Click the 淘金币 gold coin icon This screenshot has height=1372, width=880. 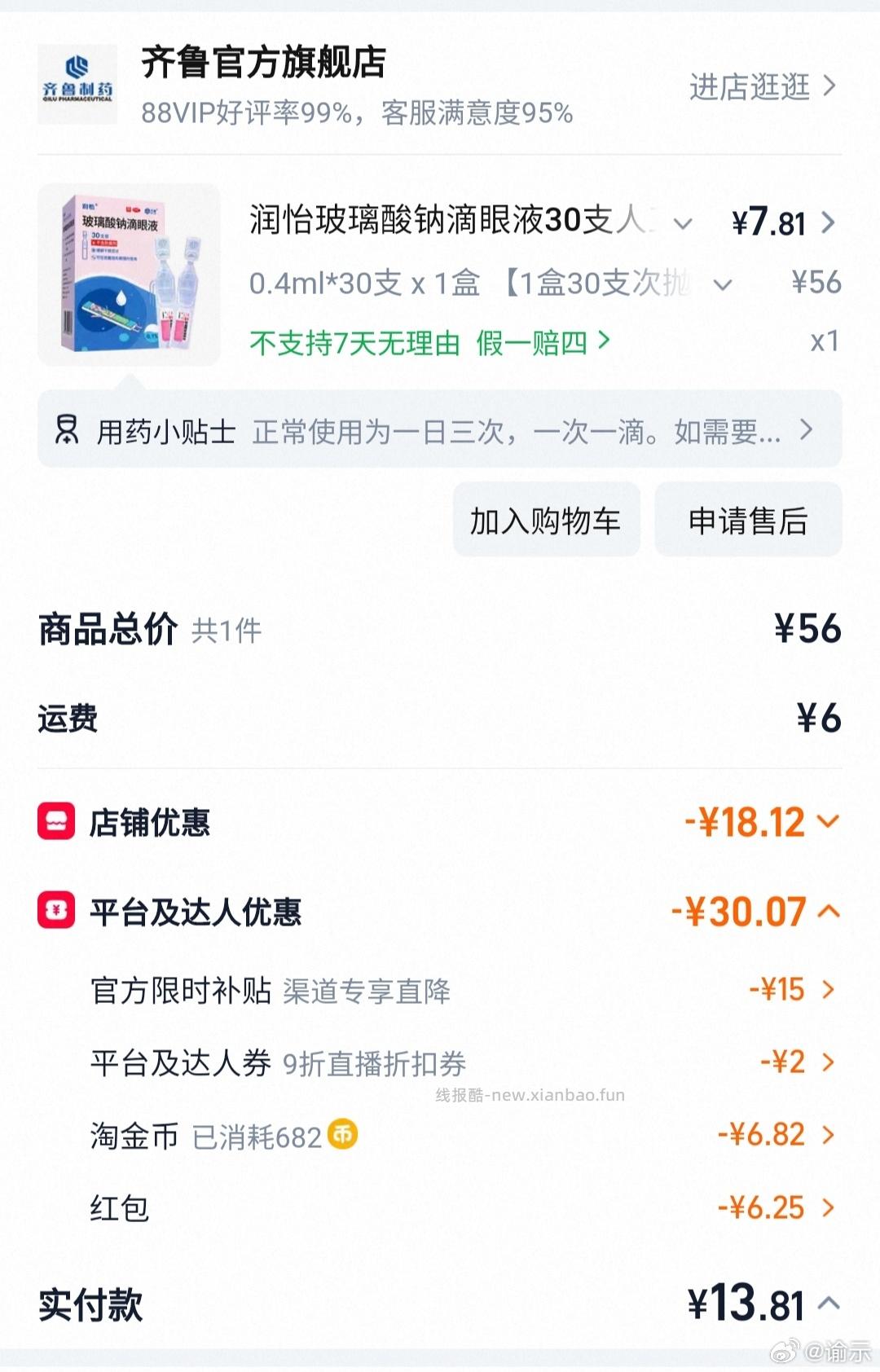point(342,1132)
